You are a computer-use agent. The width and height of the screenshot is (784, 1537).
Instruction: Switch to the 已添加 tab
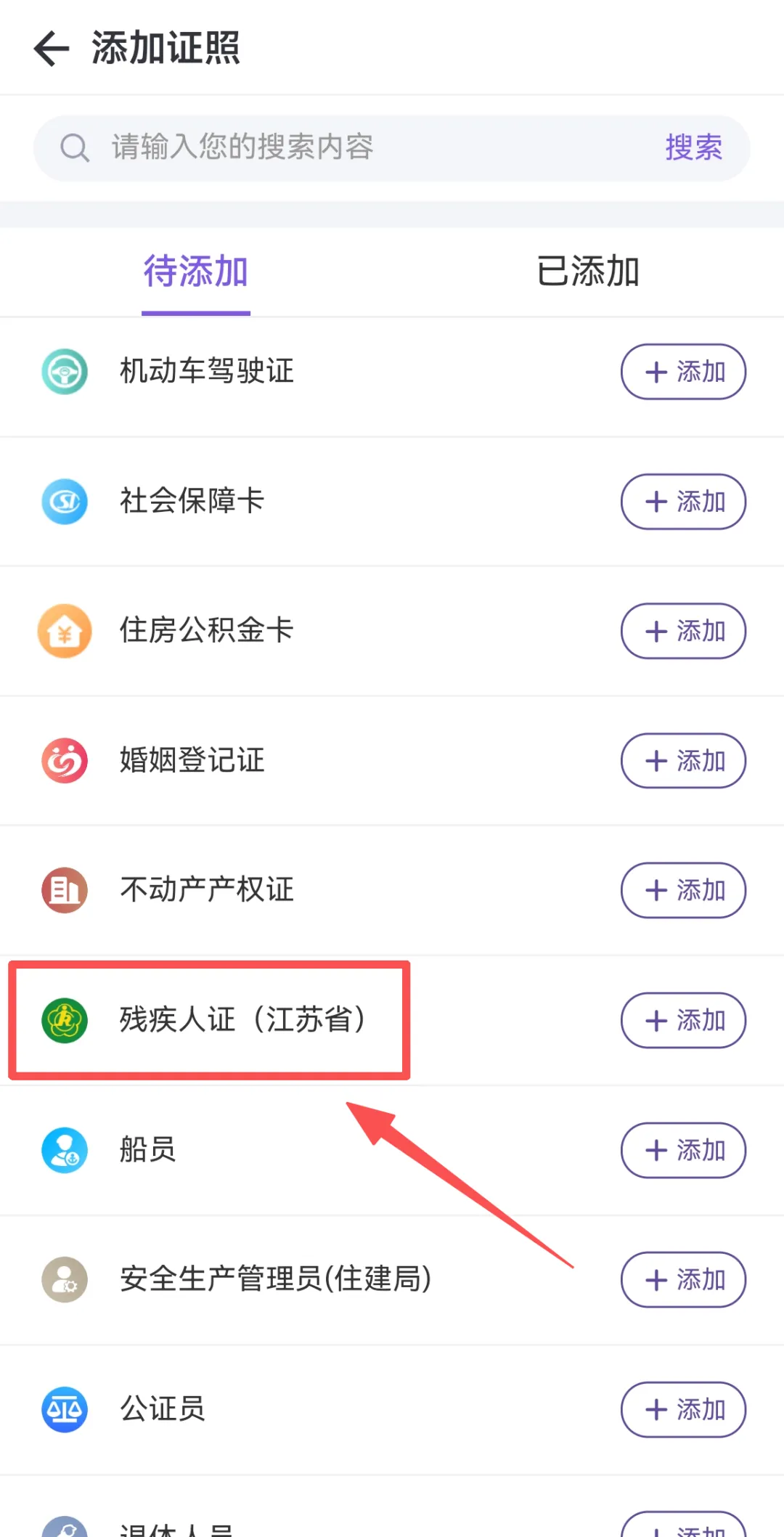(588, 272)
